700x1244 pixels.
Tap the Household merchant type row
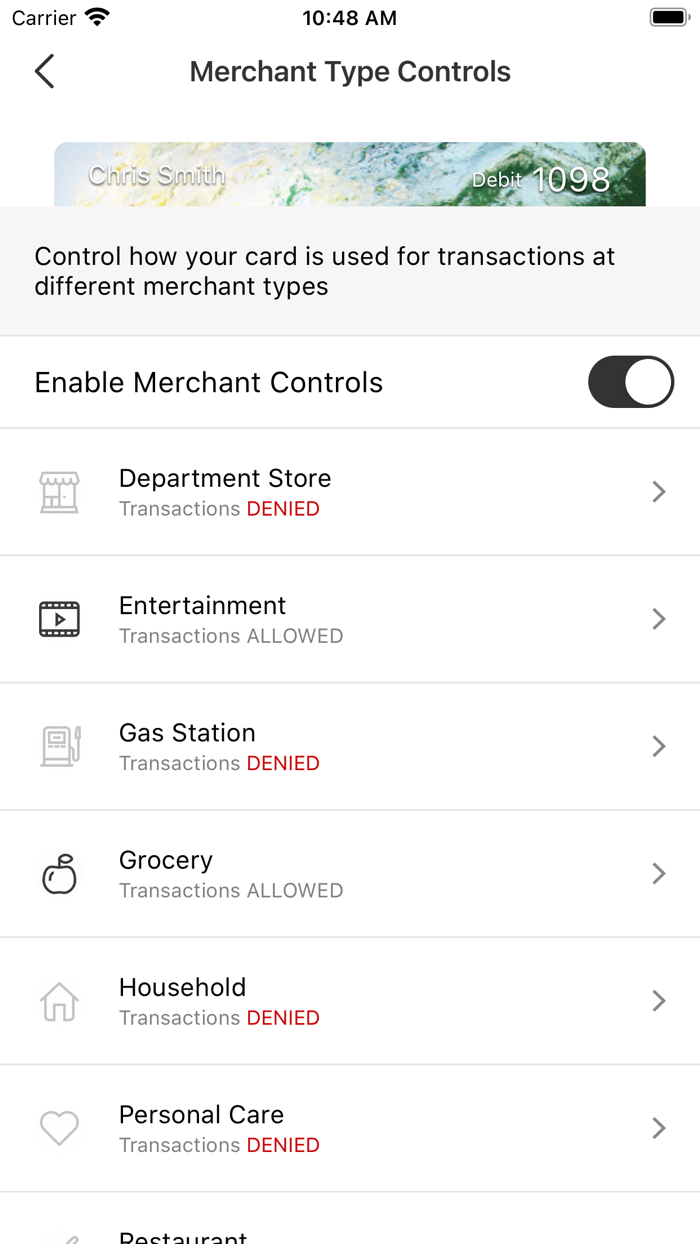[x=350, y=1000]
